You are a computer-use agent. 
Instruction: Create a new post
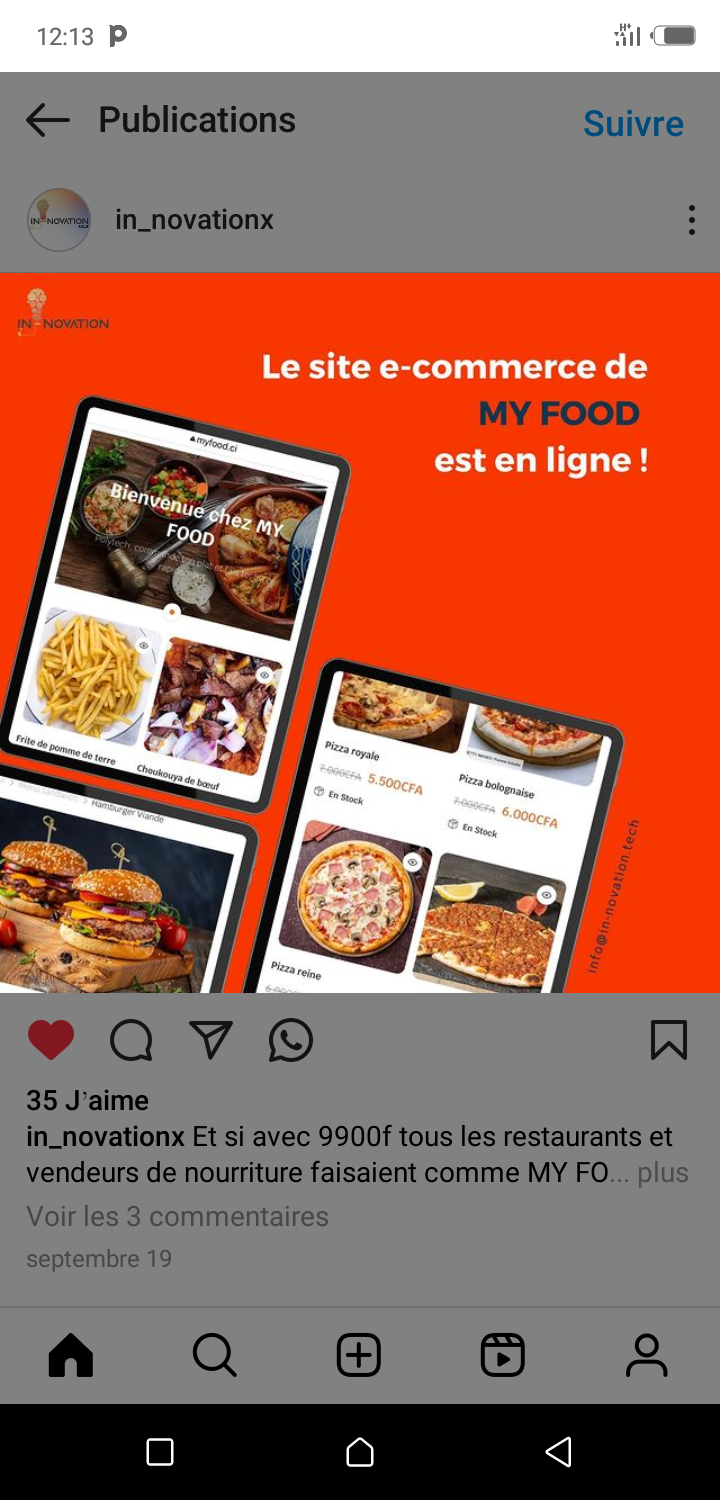pyautogui.click(x=359, y=1356)
